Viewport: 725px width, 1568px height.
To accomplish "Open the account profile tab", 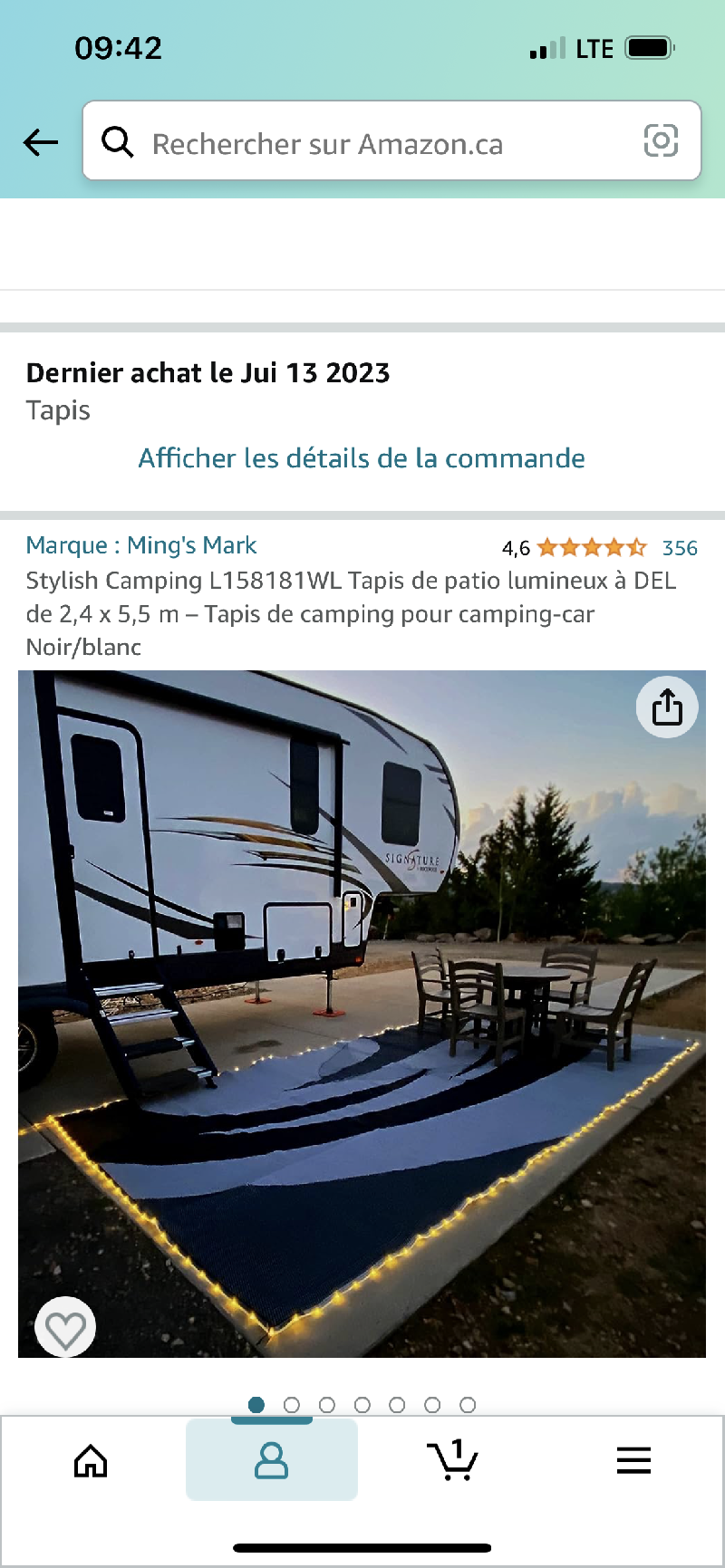I will tap(272, 1460).
